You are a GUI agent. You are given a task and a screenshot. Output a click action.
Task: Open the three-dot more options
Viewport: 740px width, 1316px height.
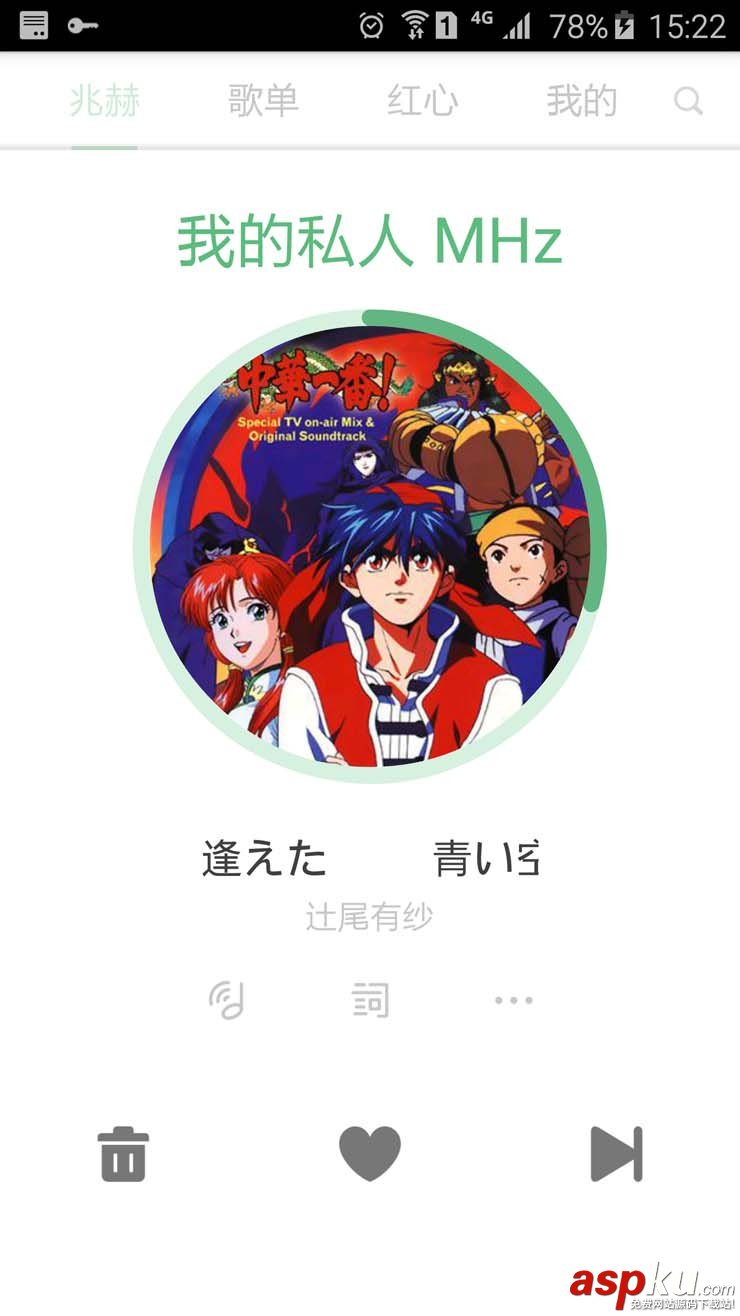(x=513, y=999)
